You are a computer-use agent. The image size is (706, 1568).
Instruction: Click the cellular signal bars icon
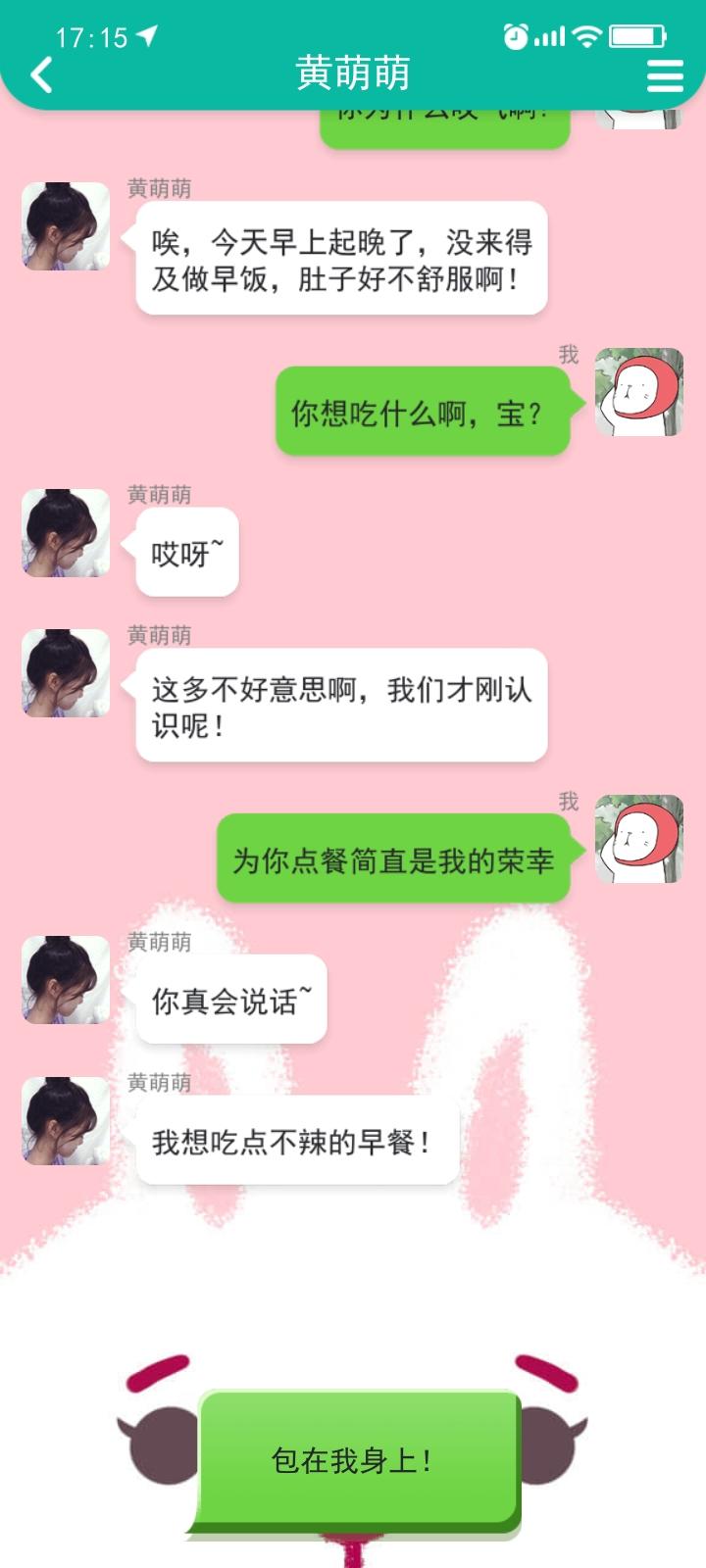pos(547,36)
